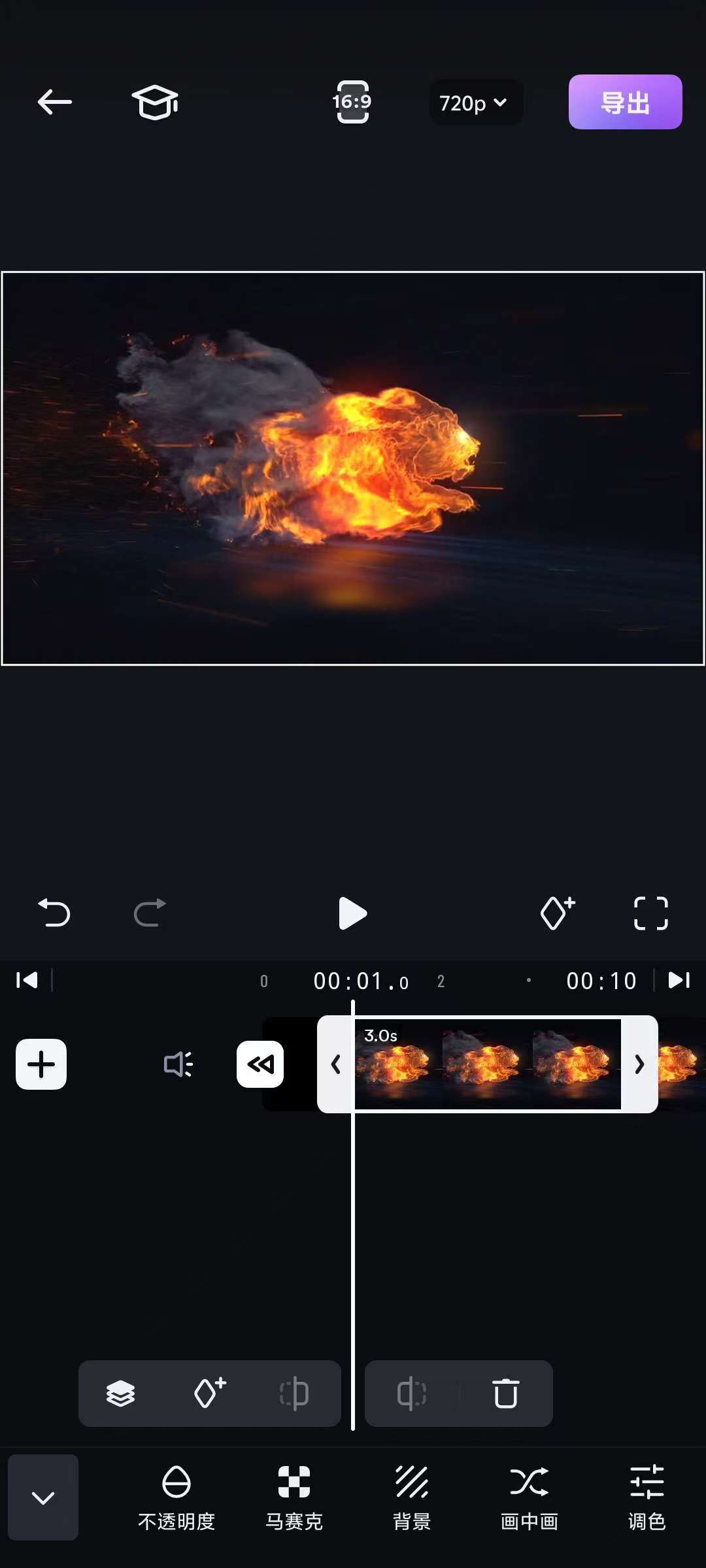
Task: Delete the selected clip with the trash icon
Action: 505,1394
